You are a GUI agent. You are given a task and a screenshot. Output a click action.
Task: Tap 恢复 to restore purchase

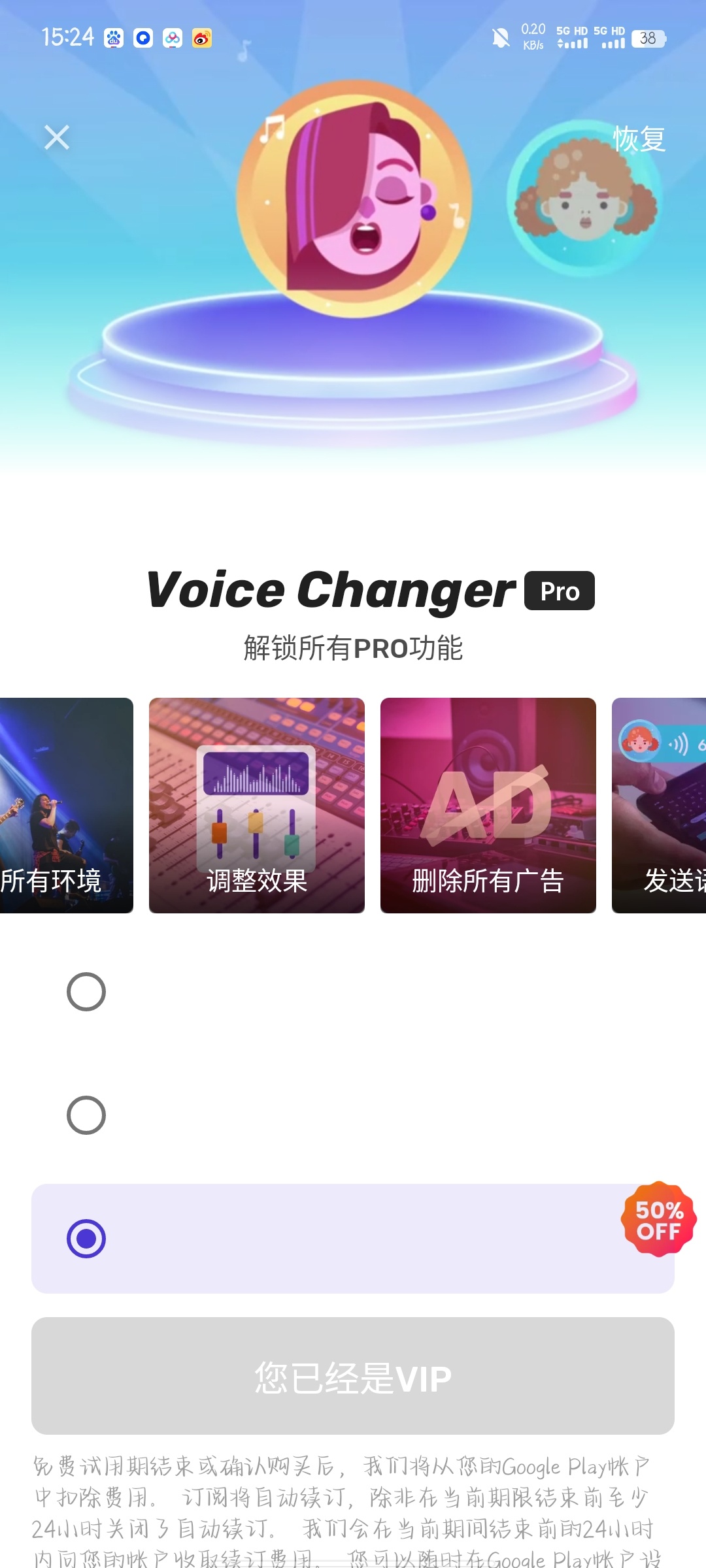[x=639, y=139]
